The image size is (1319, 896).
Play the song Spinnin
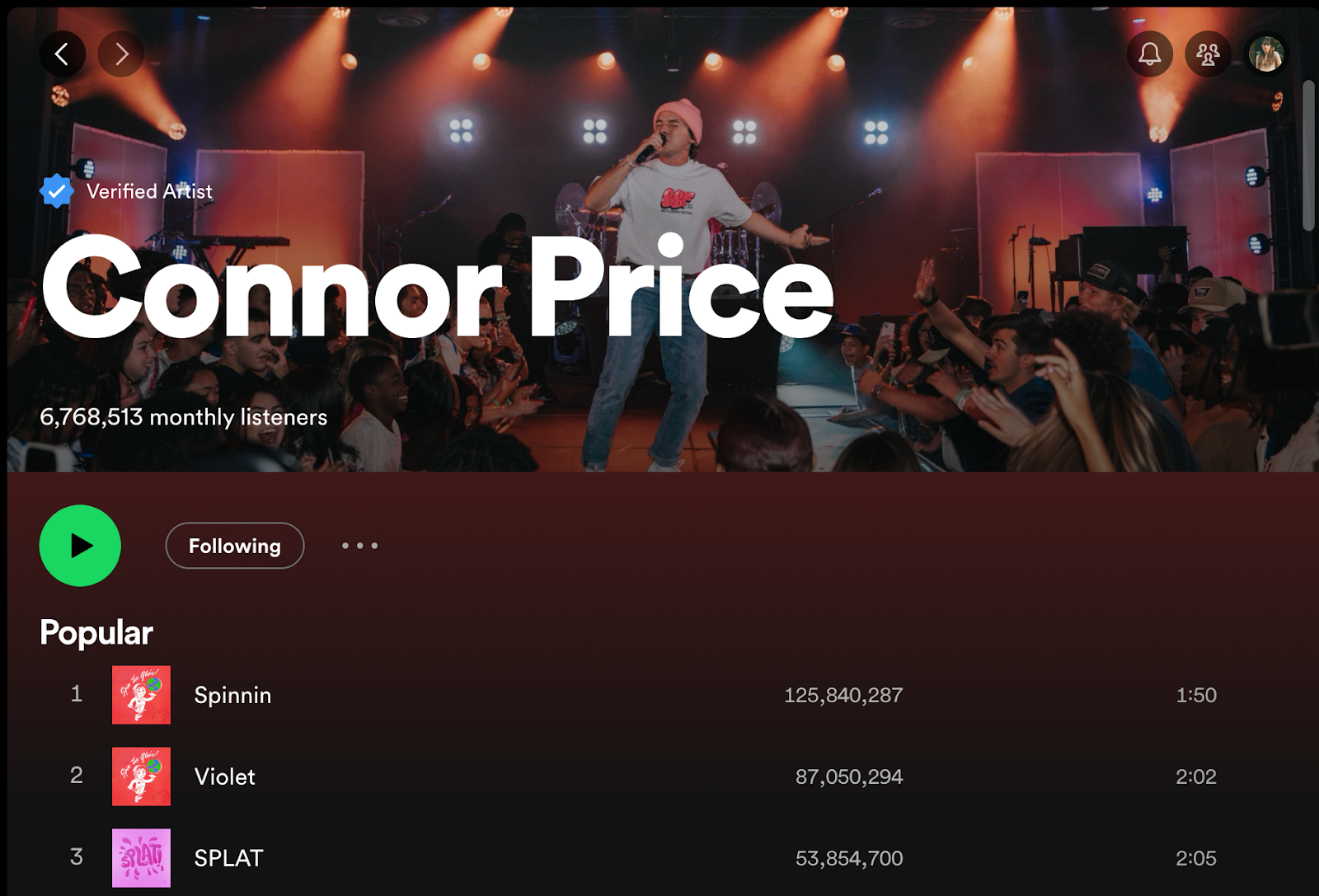click(x=232, y=695)
